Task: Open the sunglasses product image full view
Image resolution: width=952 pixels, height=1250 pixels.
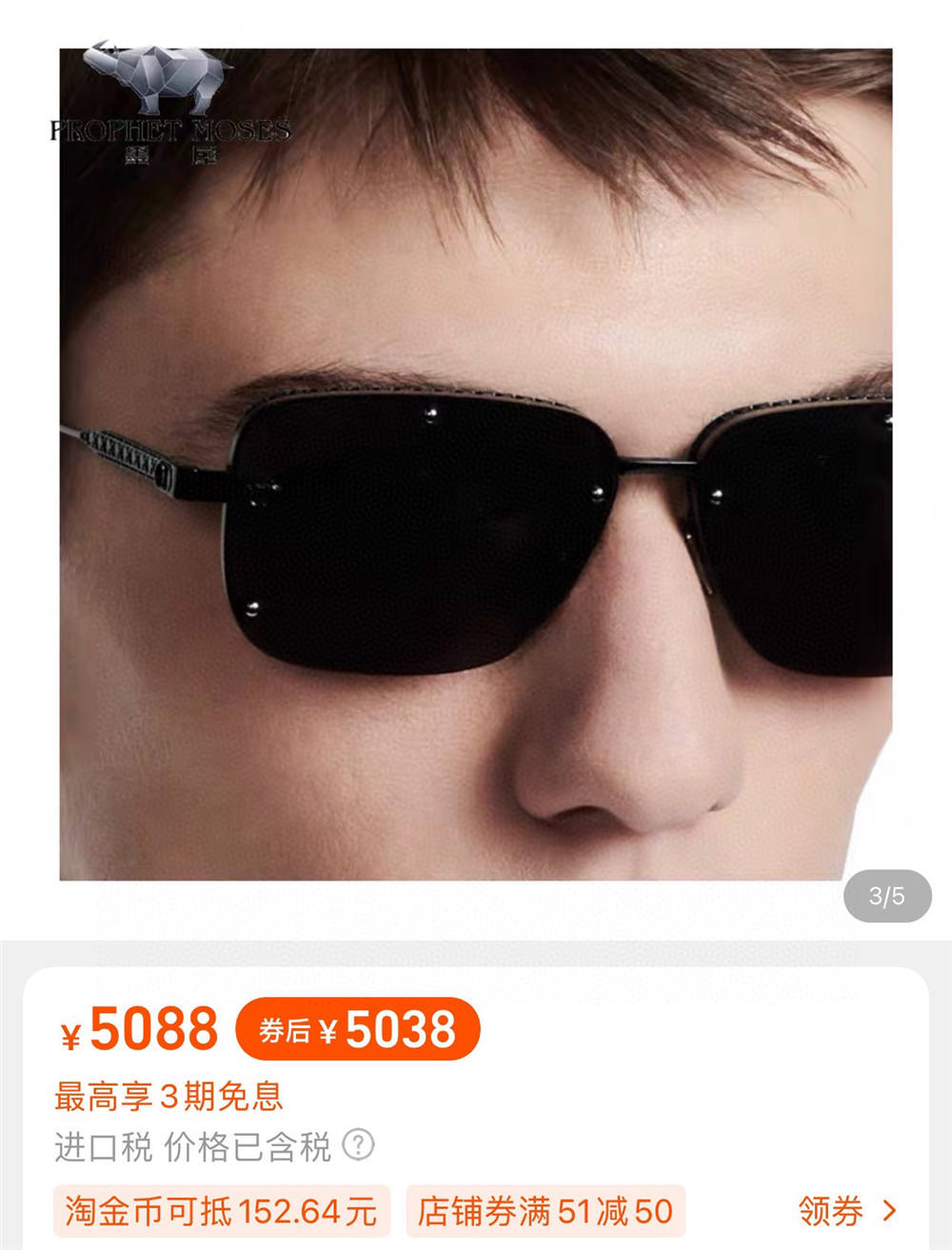Action: coord(476,465)
